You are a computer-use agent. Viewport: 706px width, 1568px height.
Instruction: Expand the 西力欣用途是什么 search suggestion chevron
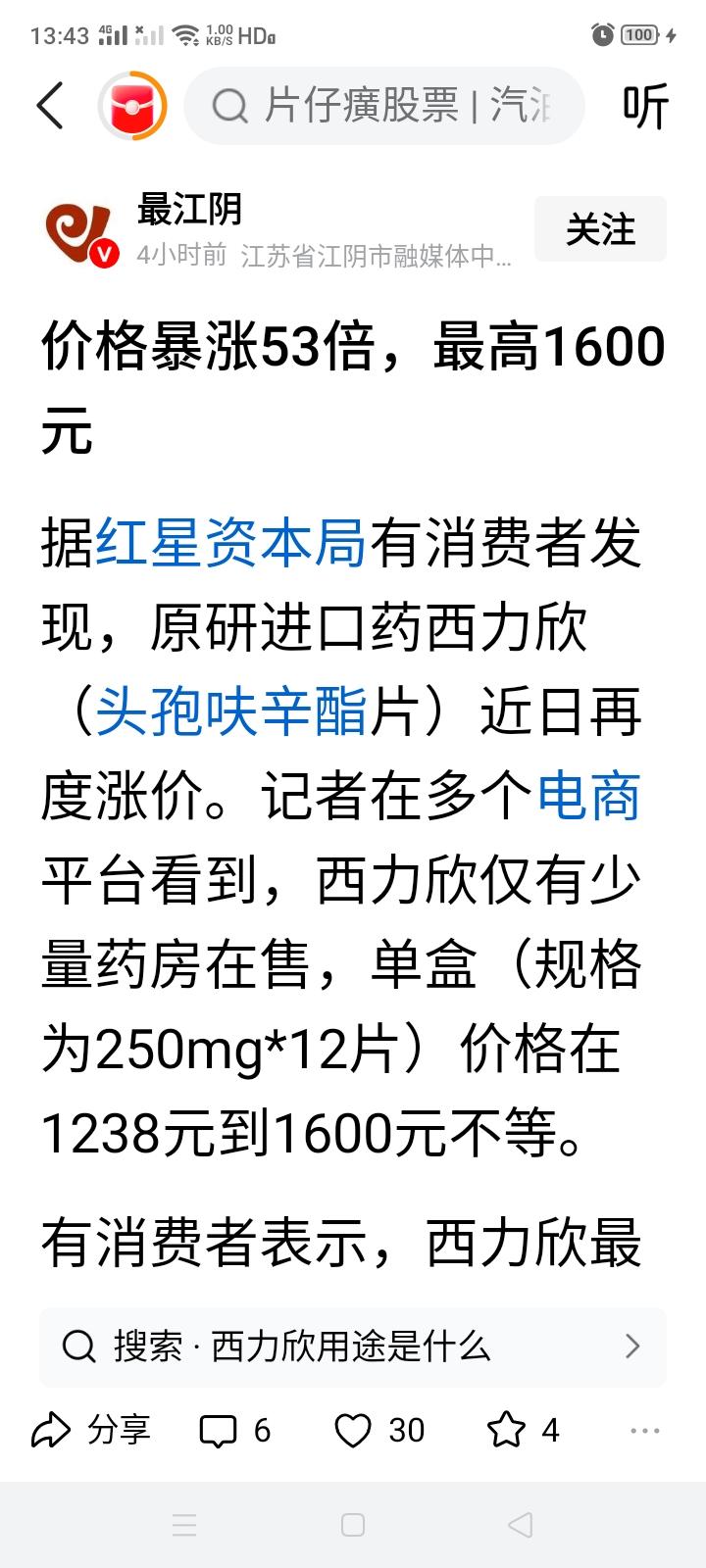pos(632,1347)
